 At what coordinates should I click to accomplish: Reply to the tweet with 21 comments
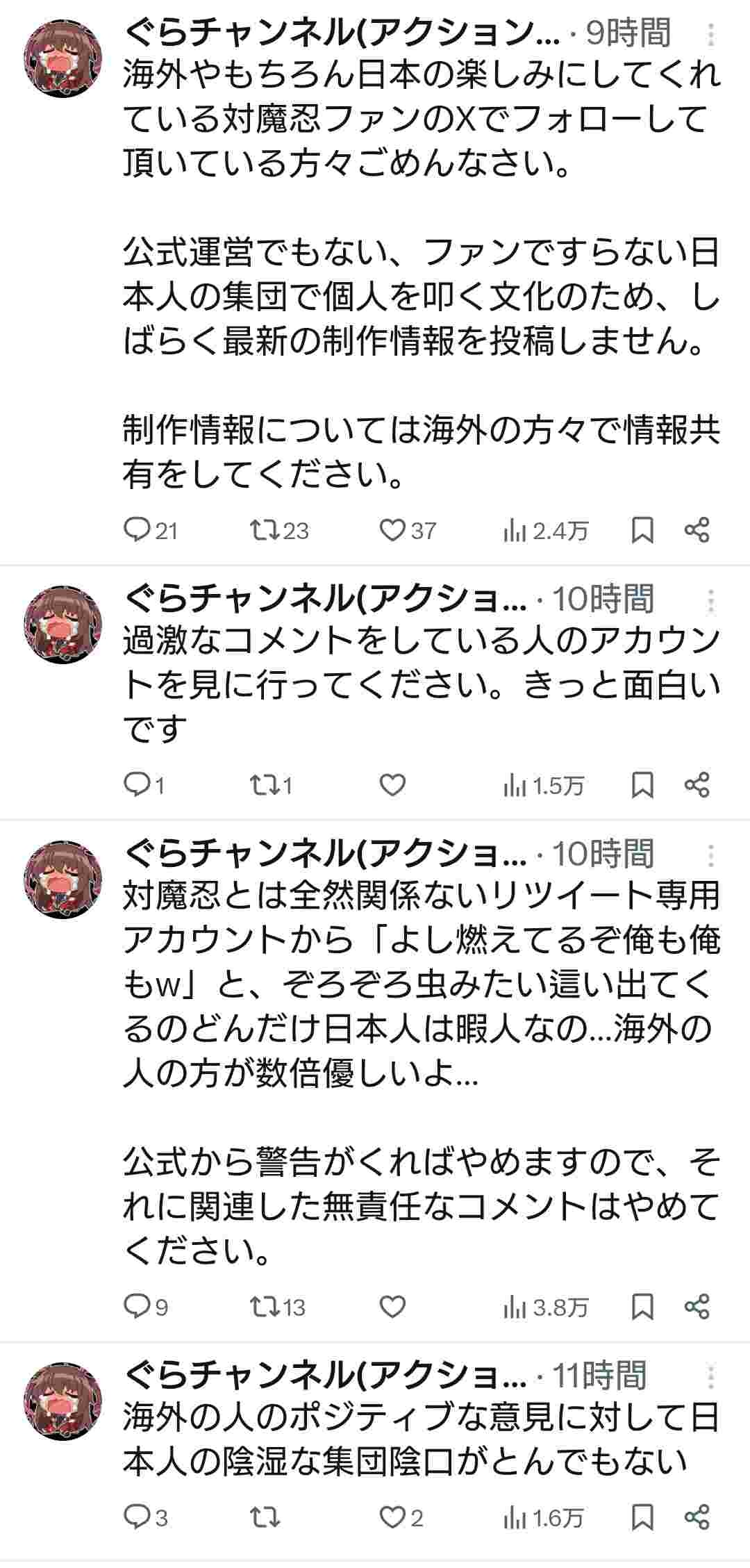[137, 531]
